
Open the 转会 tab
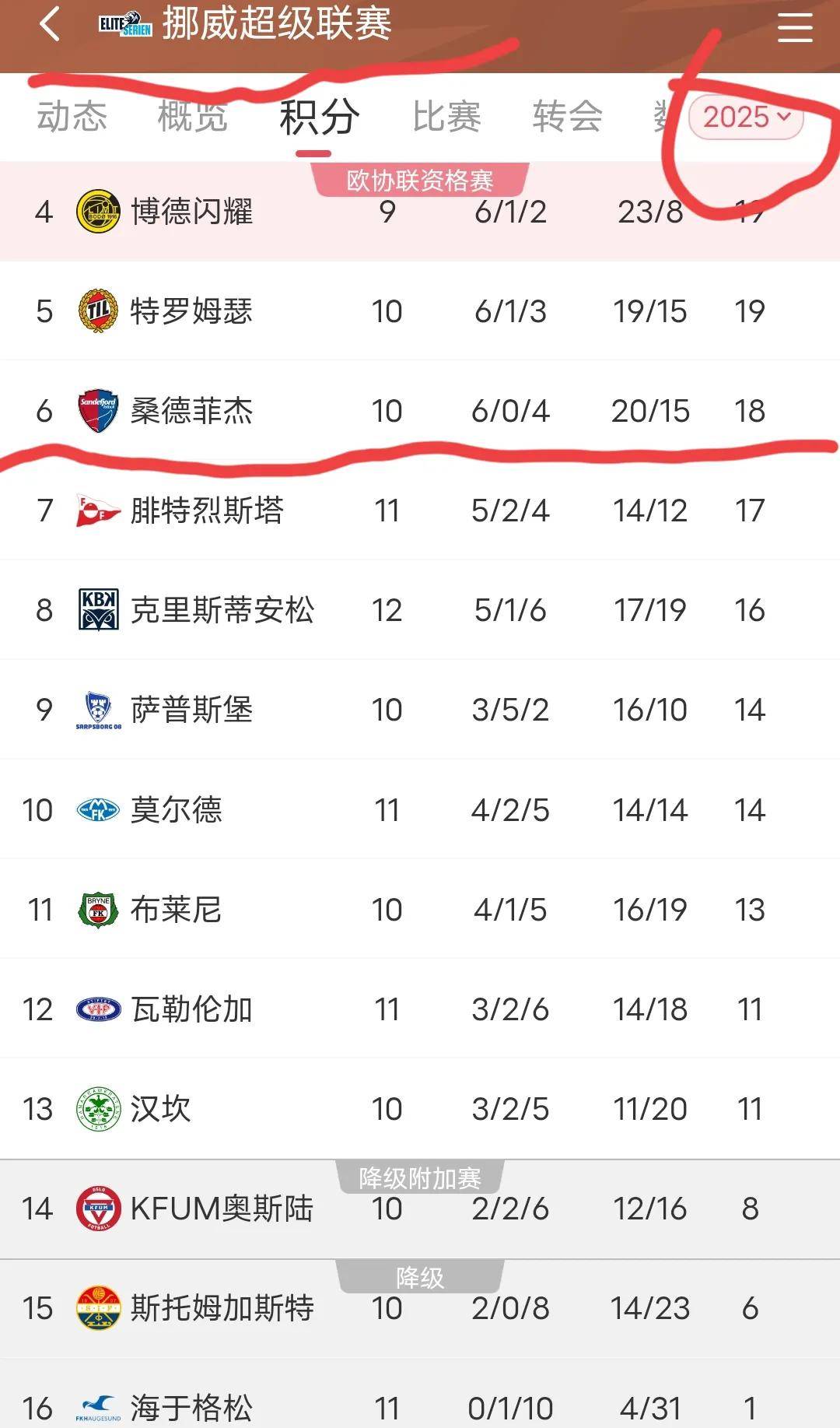coord(567,117)
